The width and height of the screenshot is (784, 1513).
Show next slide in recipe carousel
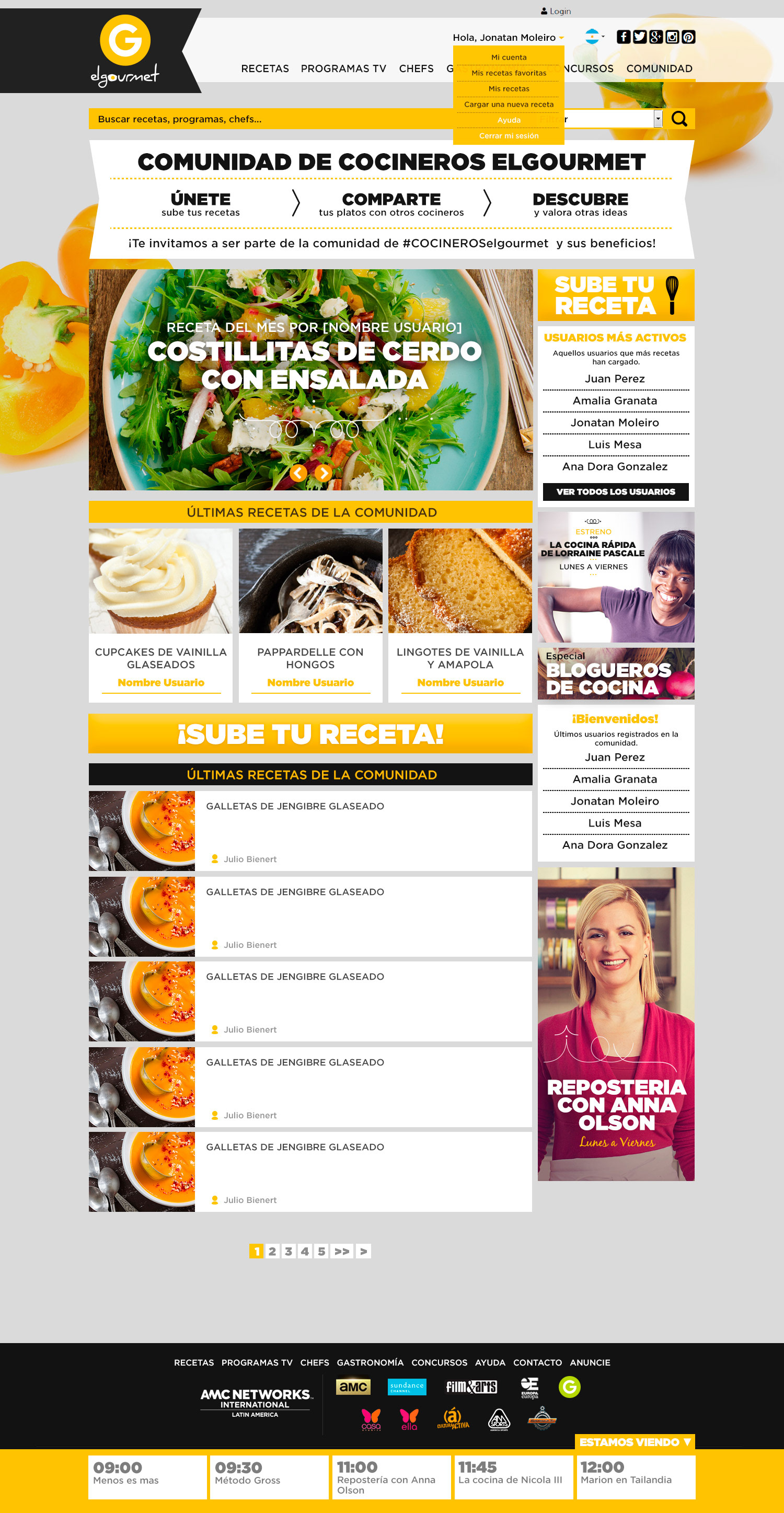[323, 473]
